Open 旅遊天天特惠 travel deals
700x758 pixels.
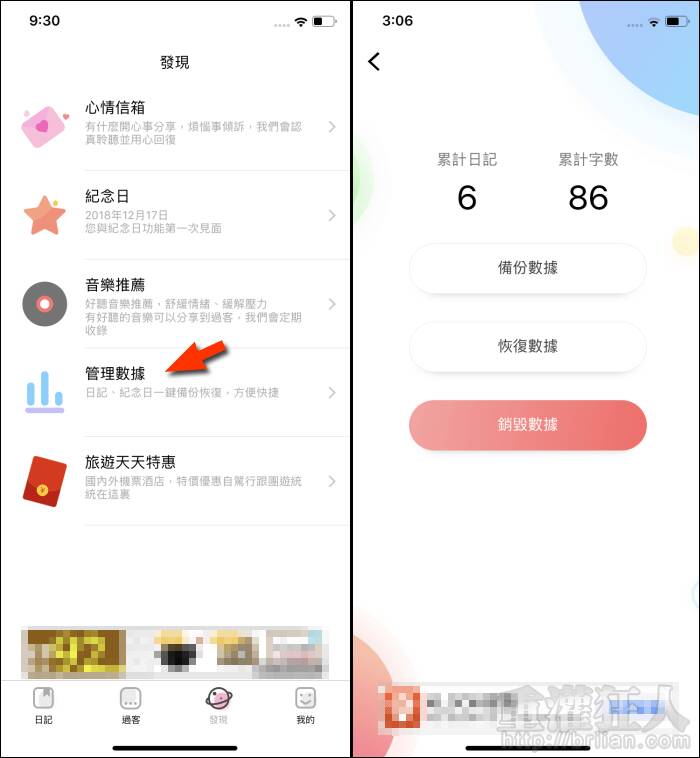pos(180,481)
